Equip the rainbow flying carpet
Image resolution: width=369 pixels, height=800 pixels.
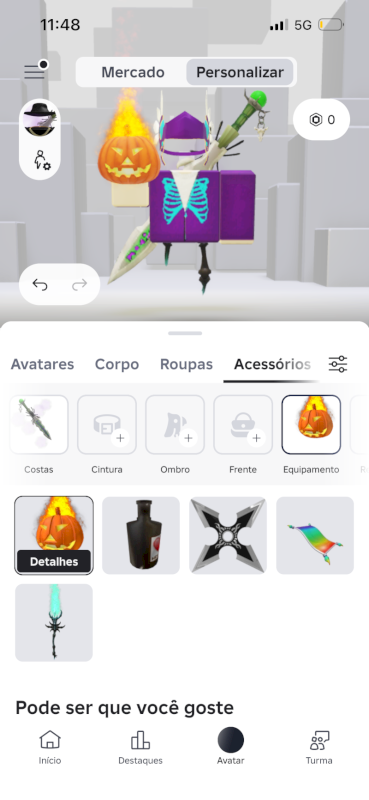[x=315, y=535]
